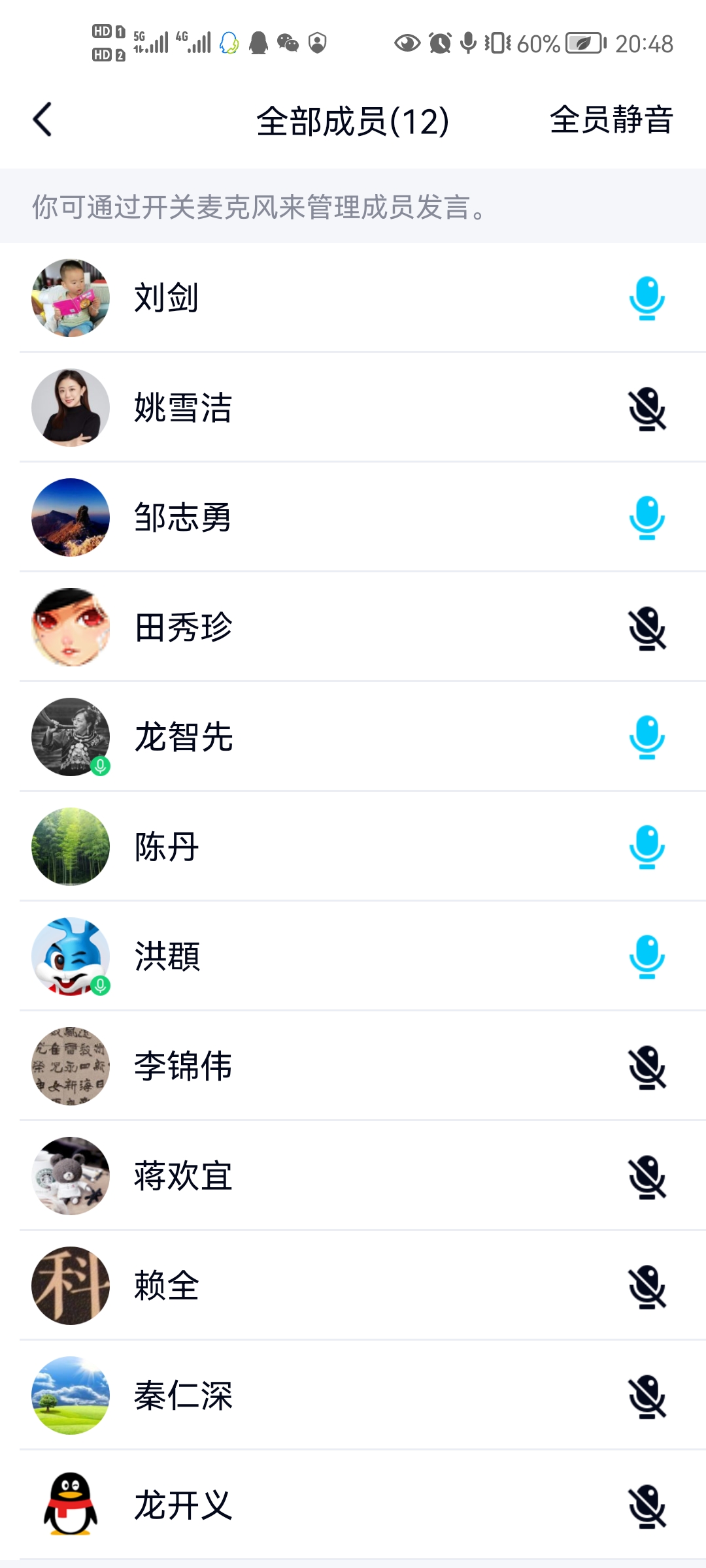Mute the member 洪頔
This screenshot has width=706, height=1568.
(x=647, y=957)
